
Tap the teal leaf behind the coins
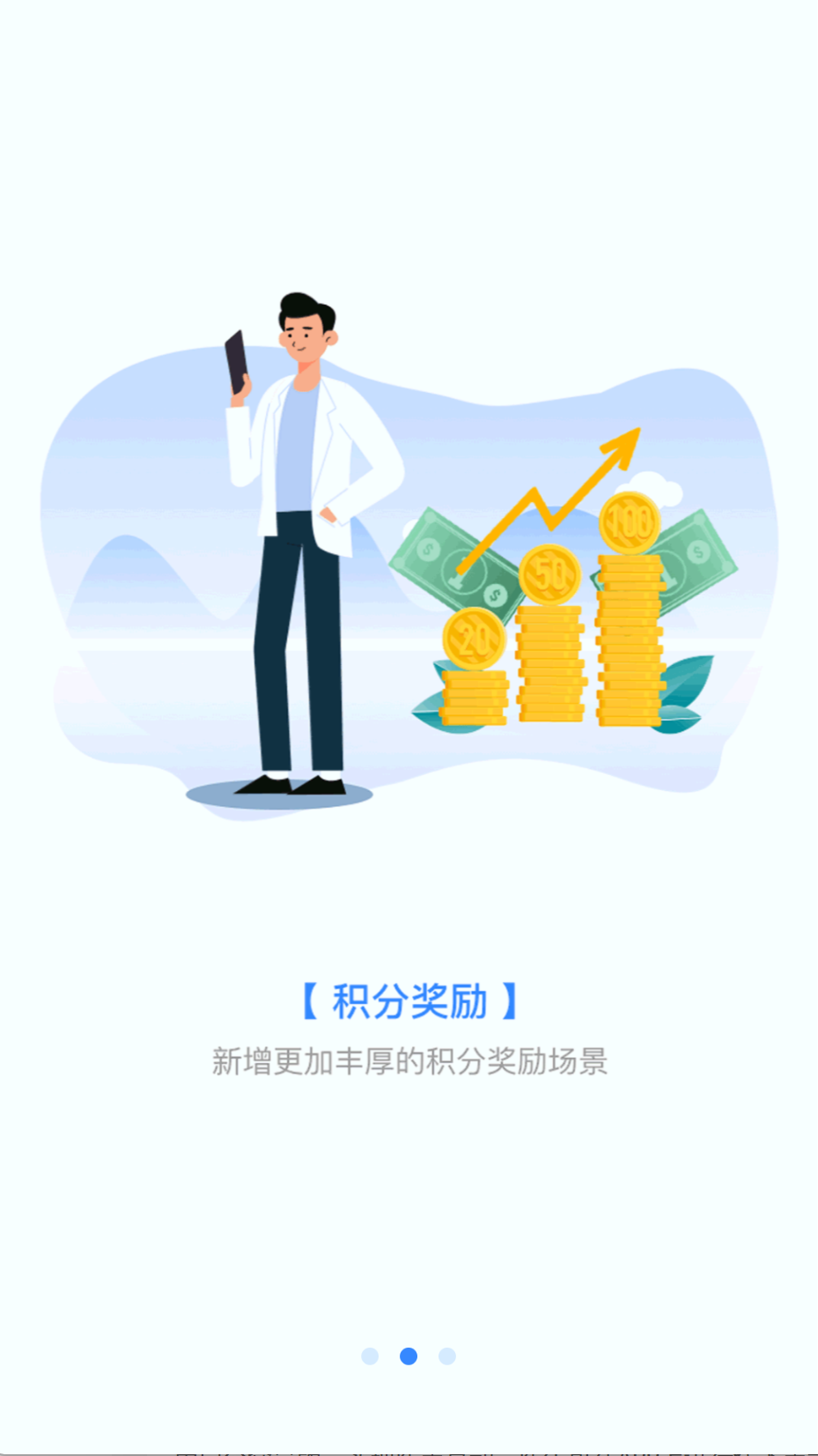[687, 683]
